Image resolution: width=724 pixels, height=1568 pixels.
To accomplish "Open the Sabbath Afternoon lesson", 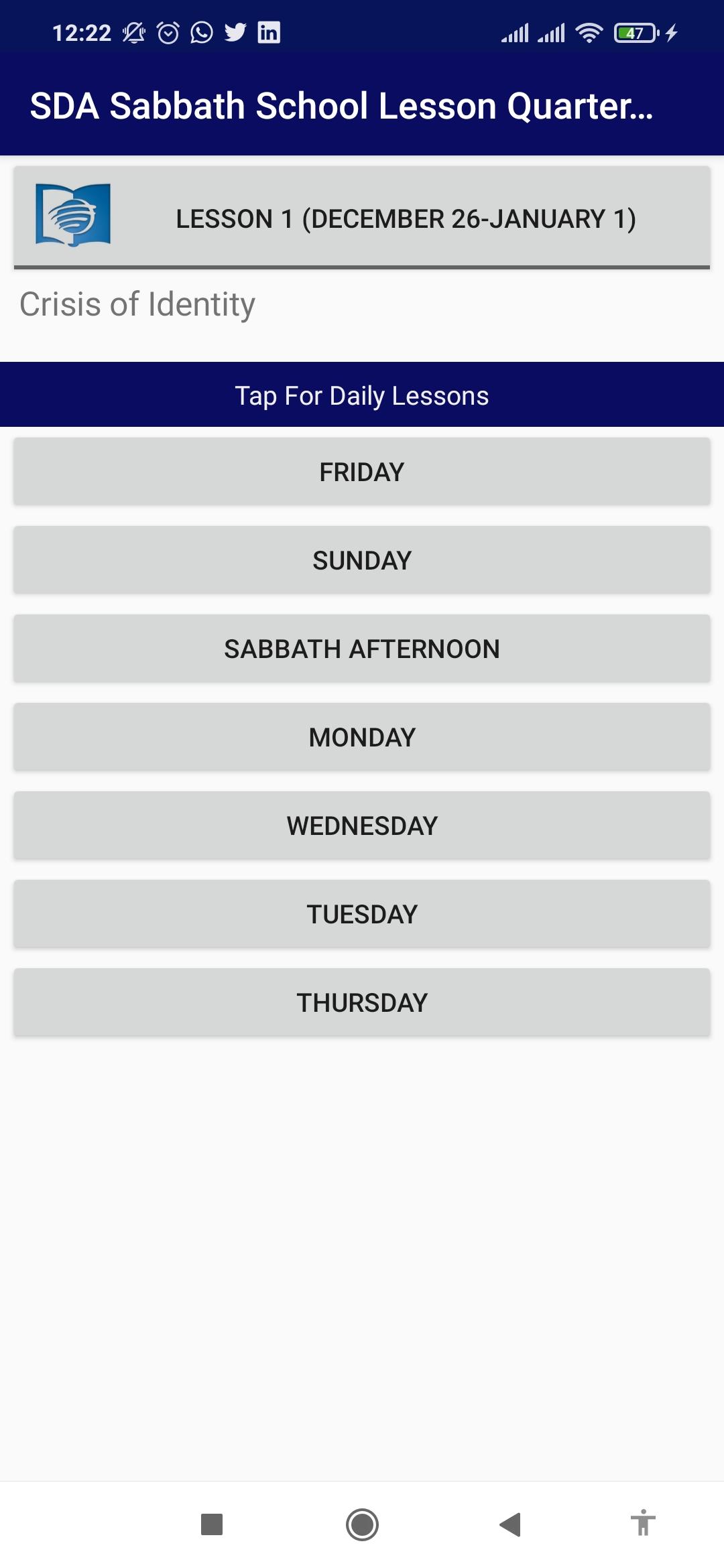I will pos(362,649).
